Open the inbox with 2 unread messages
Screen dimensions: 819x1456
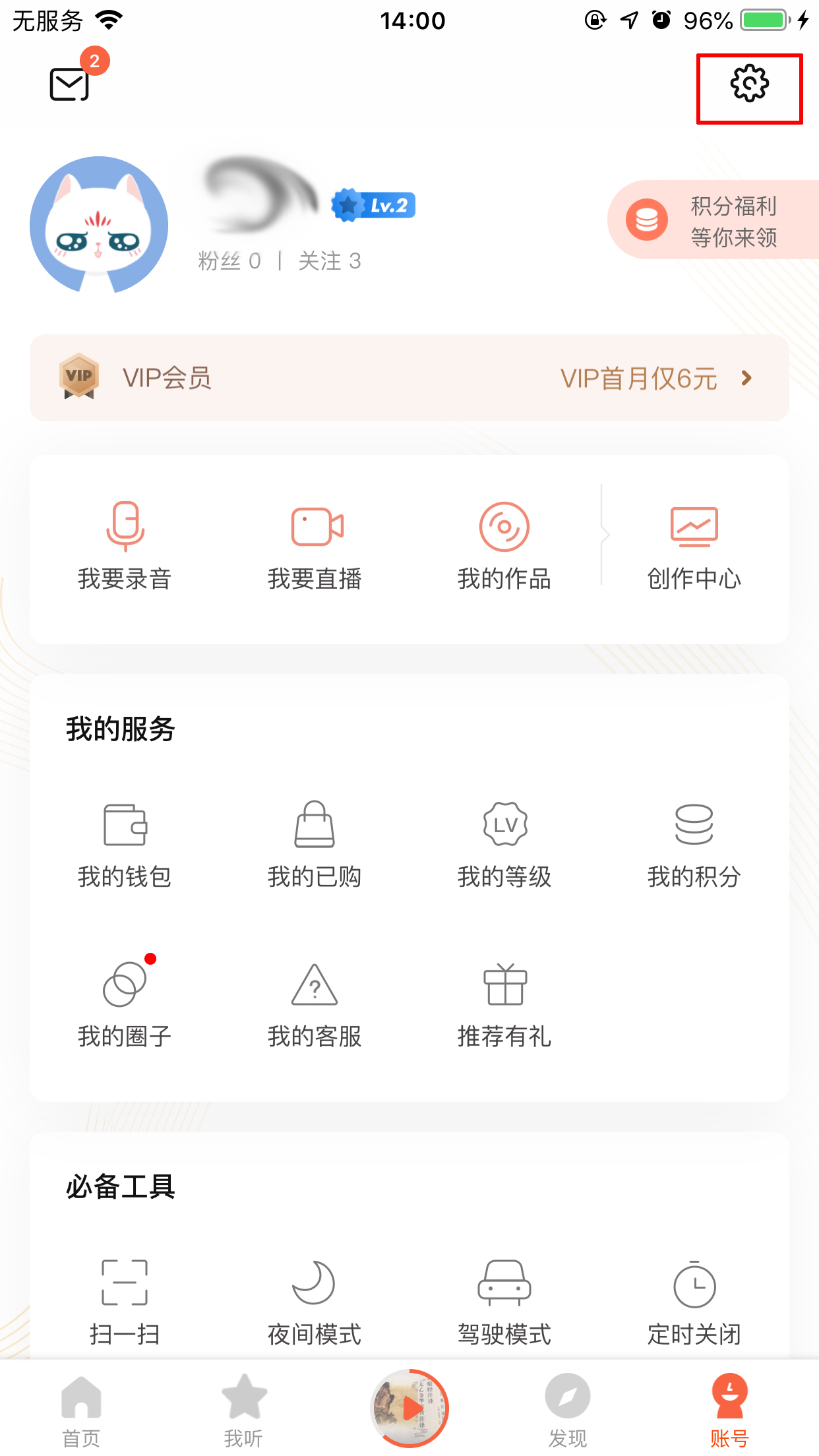point(68,84)
